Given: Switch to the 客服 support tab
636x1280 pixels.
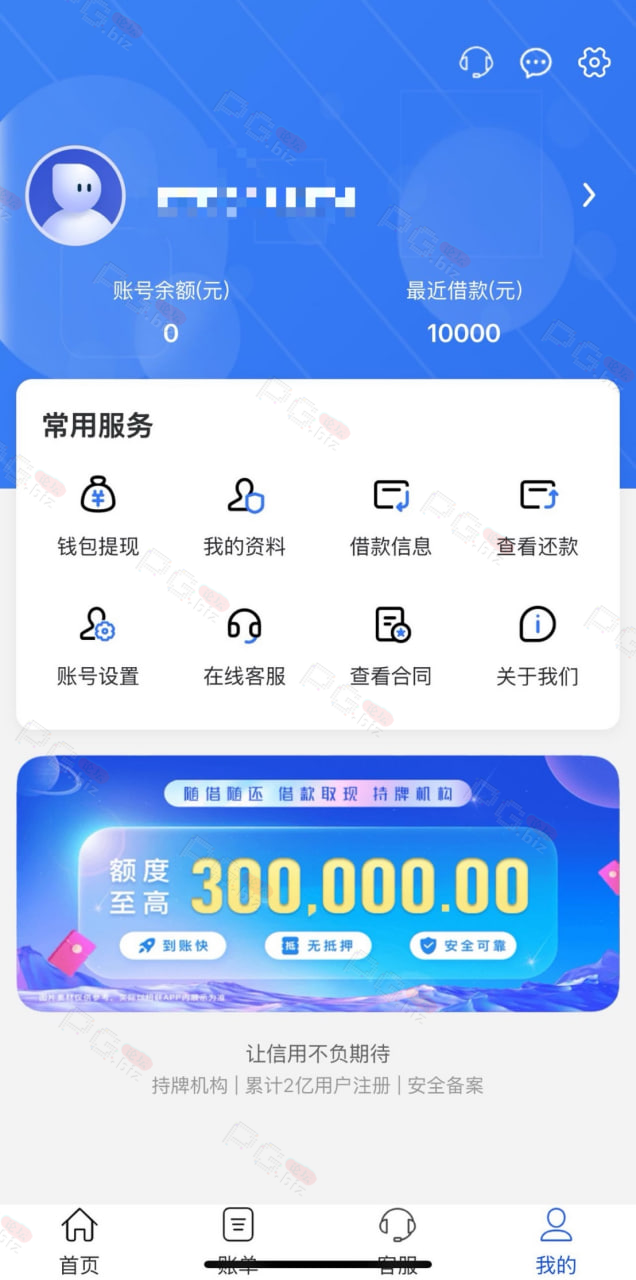Looking at the screenshot, I should pos(398,1240).
